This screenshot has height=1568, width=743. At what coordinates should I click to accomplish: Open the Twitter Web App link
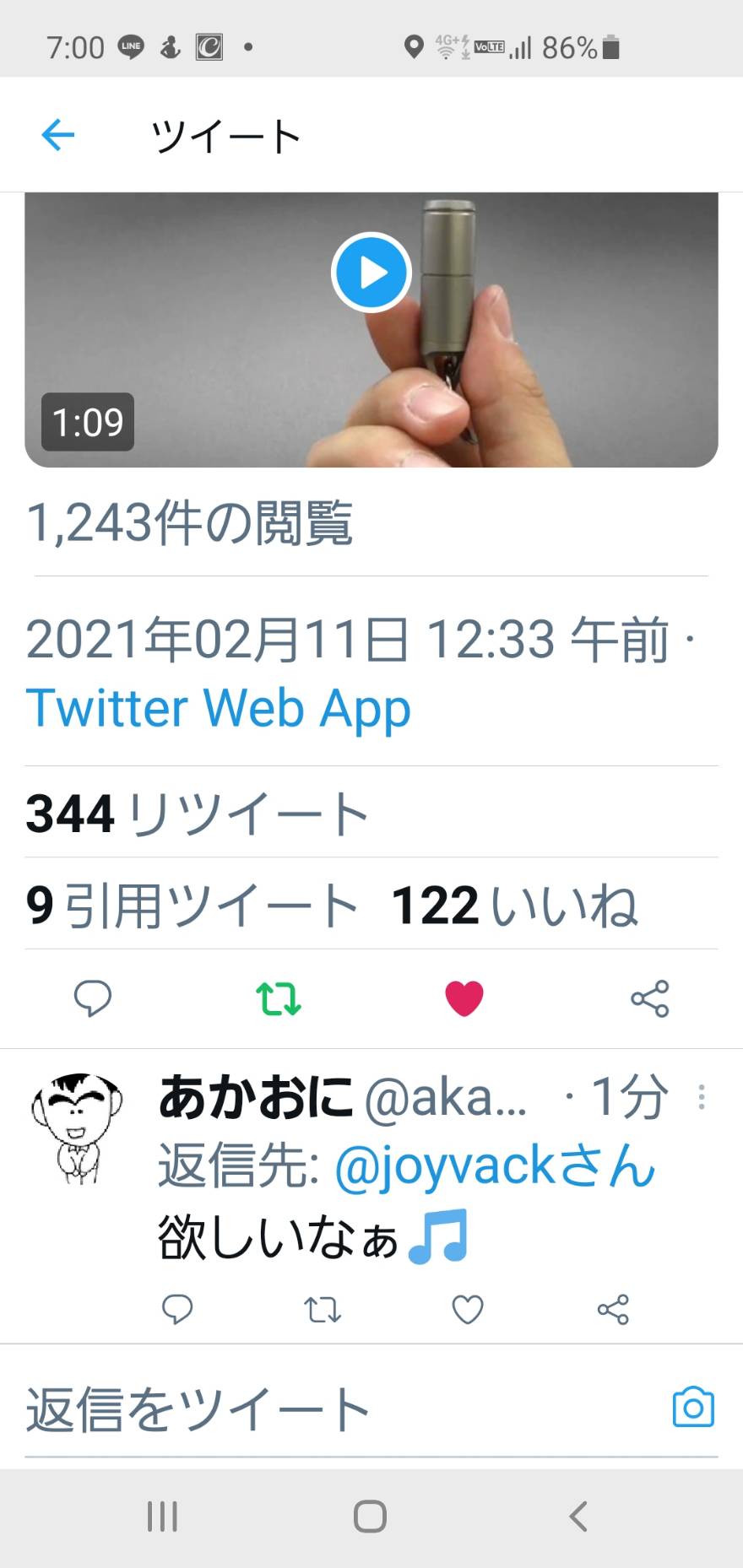pos(219,707)
